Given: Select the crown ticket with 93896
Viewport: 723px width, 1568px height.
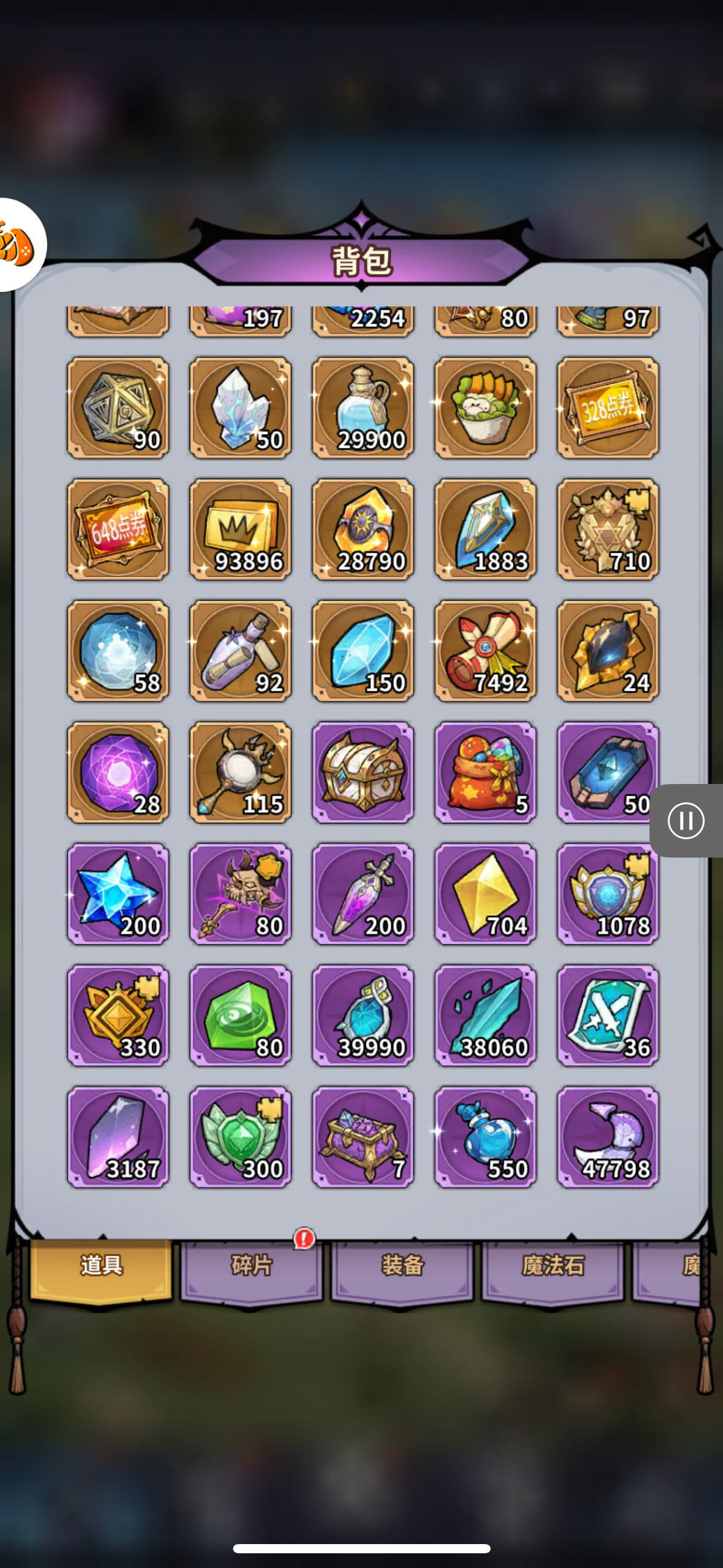Looking at the screenshot, I should [x=240, y=529].
